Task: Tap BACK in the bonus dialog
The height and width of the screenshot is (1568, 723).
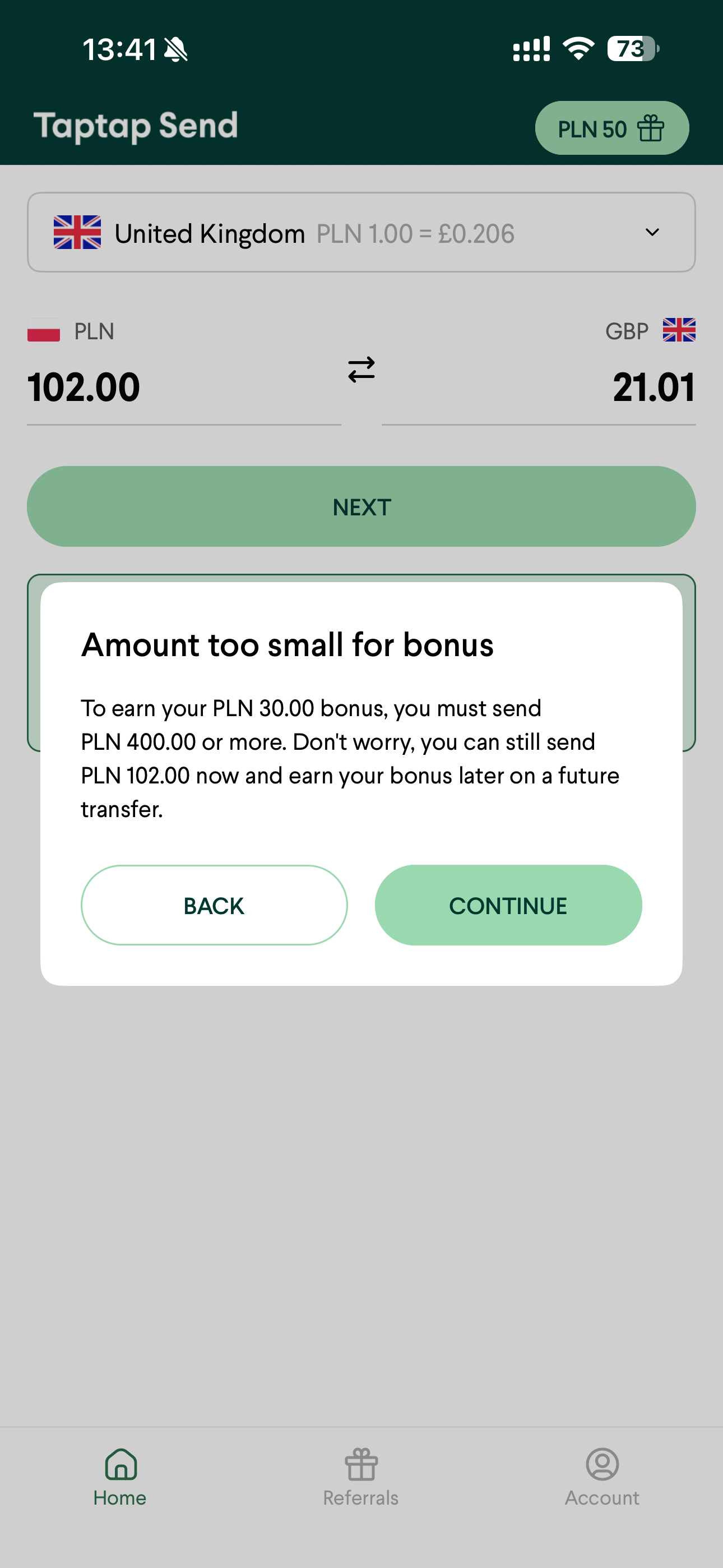Action: coord(214,905)
